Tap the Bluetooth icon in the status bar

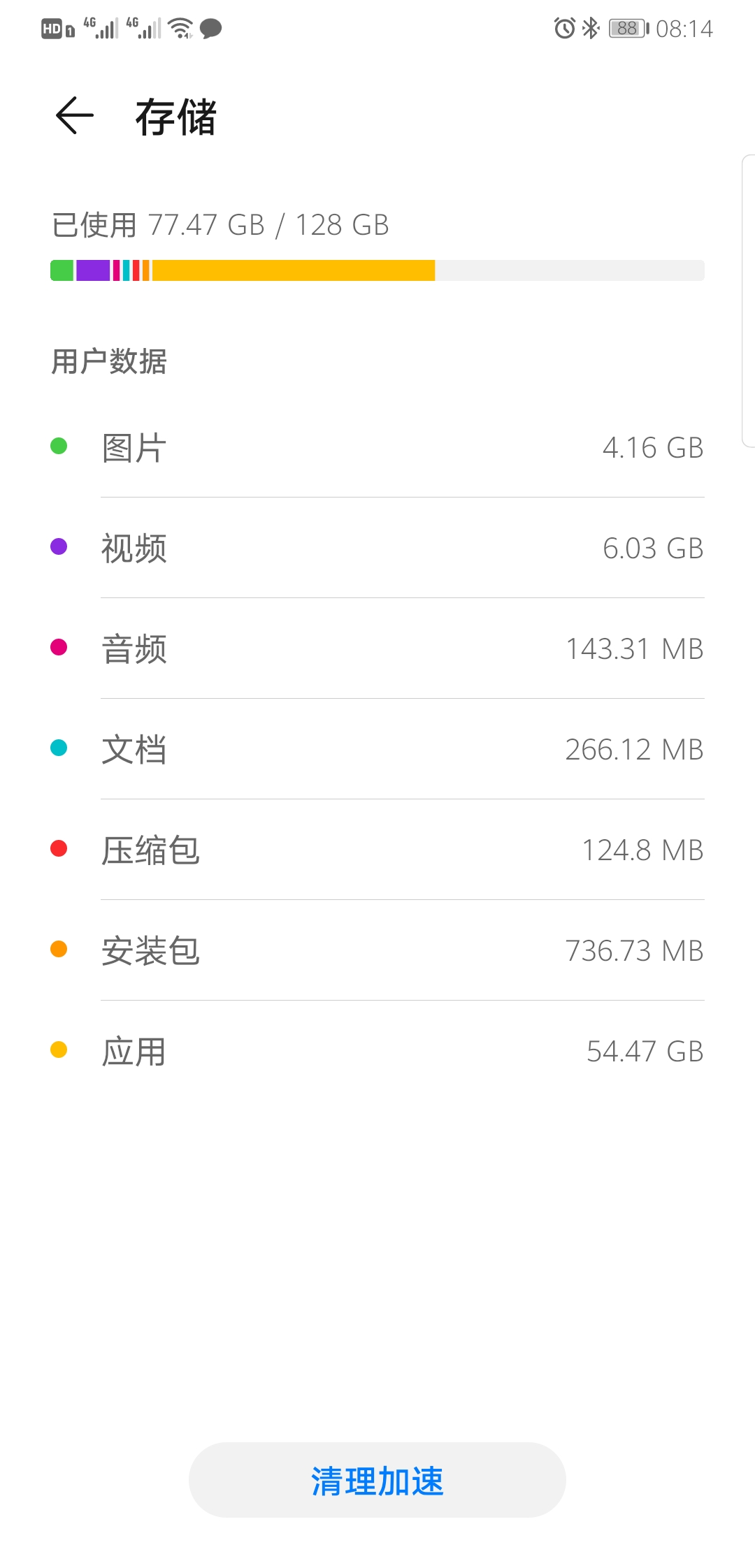pyautogui.click(x=589, y=28)
